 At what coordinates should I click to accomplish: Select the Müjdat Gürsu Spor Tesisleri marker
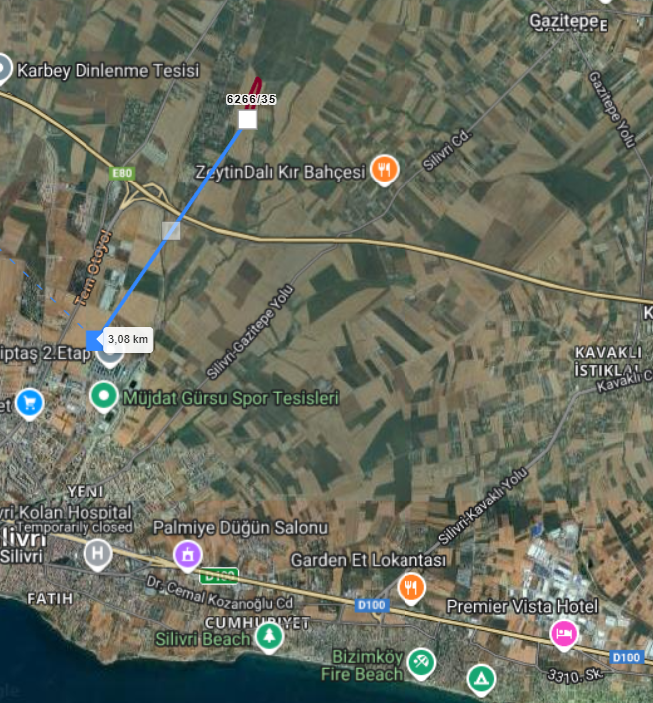[104, 396]
